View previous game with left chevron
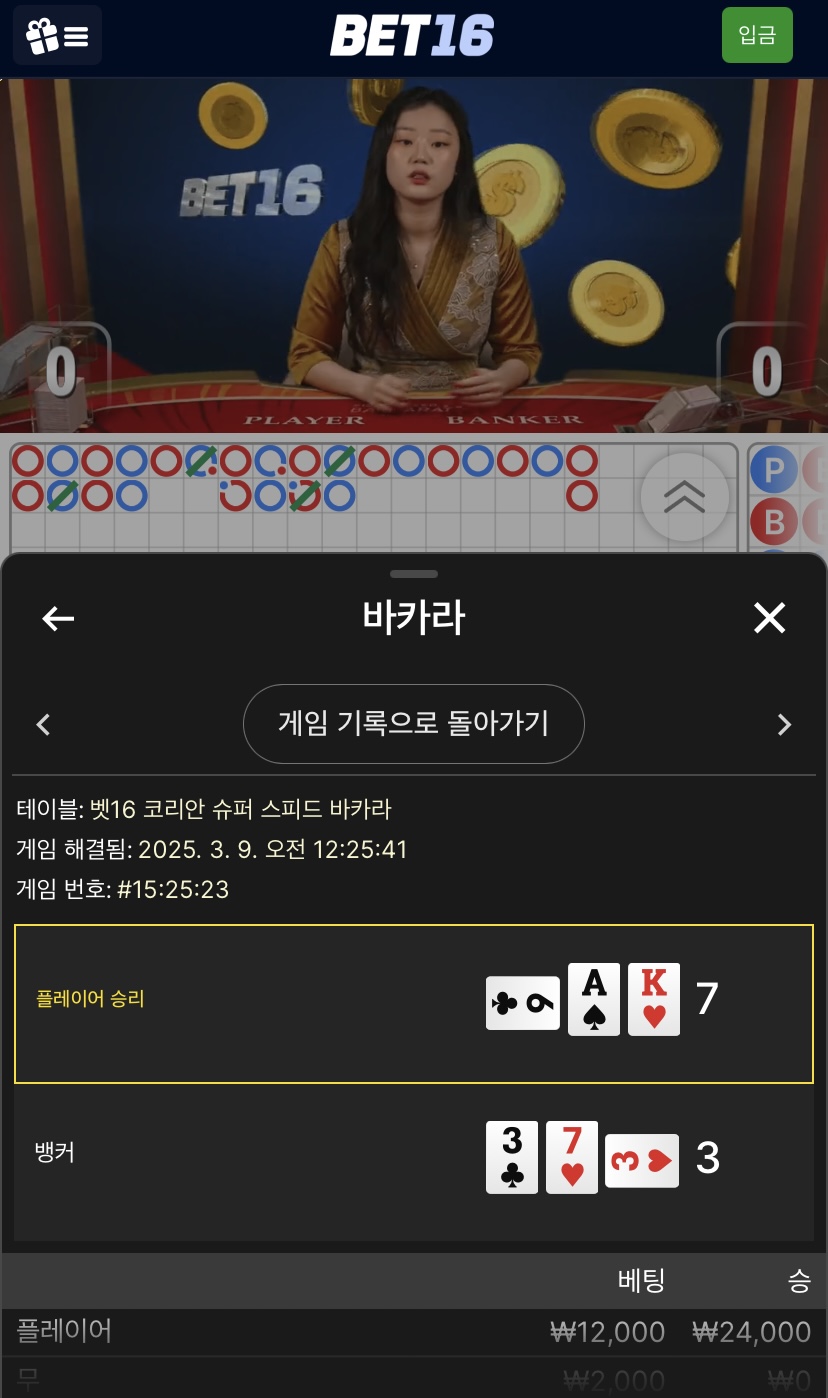828x1398 pixels. click(x=43, y=724)
